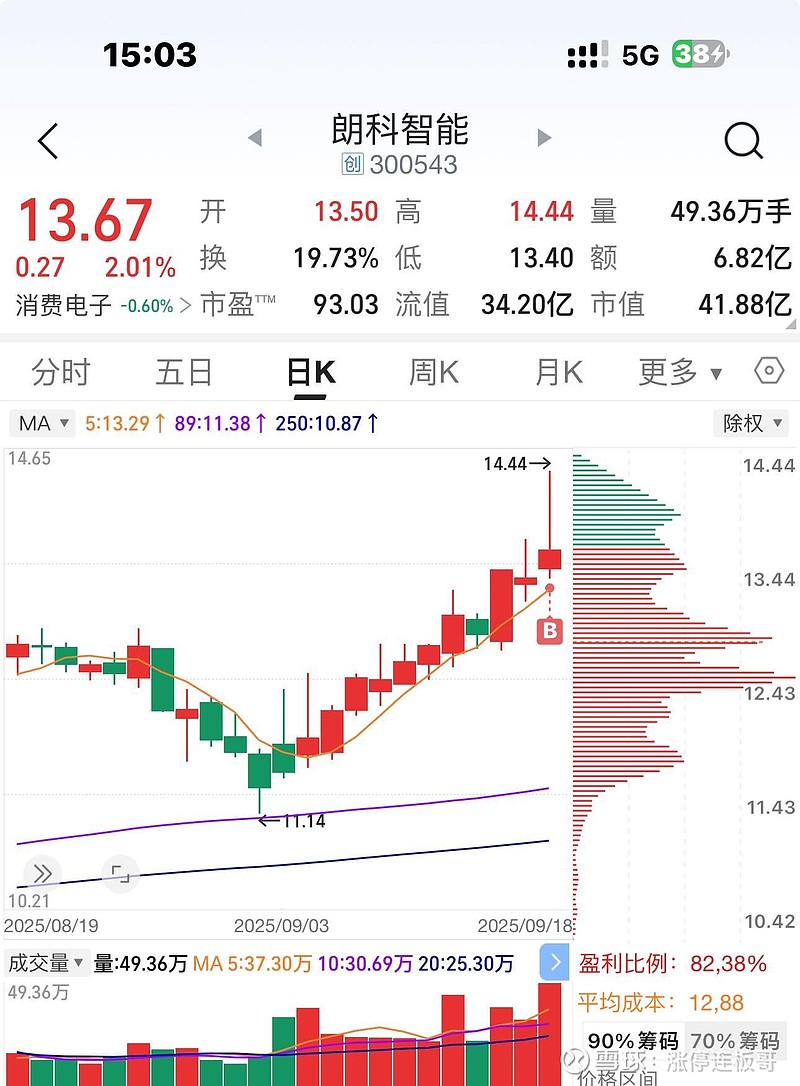Screen dimensions: 800x1086
Task: Select the 70%筹码 option
Action: (733, 1041)
